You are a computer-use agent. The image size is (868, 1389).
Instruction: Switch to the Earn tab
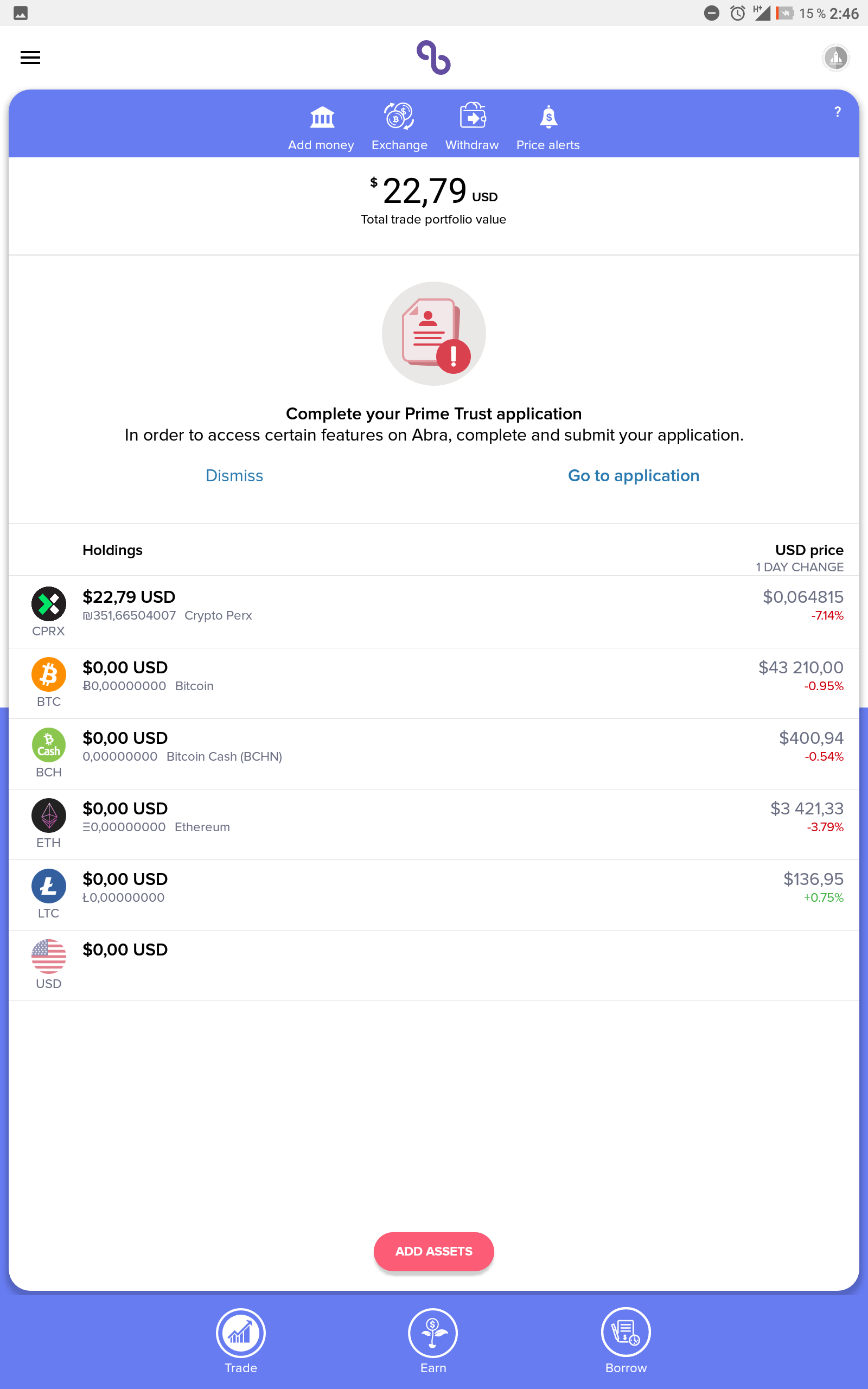(x=433, y=1341)
